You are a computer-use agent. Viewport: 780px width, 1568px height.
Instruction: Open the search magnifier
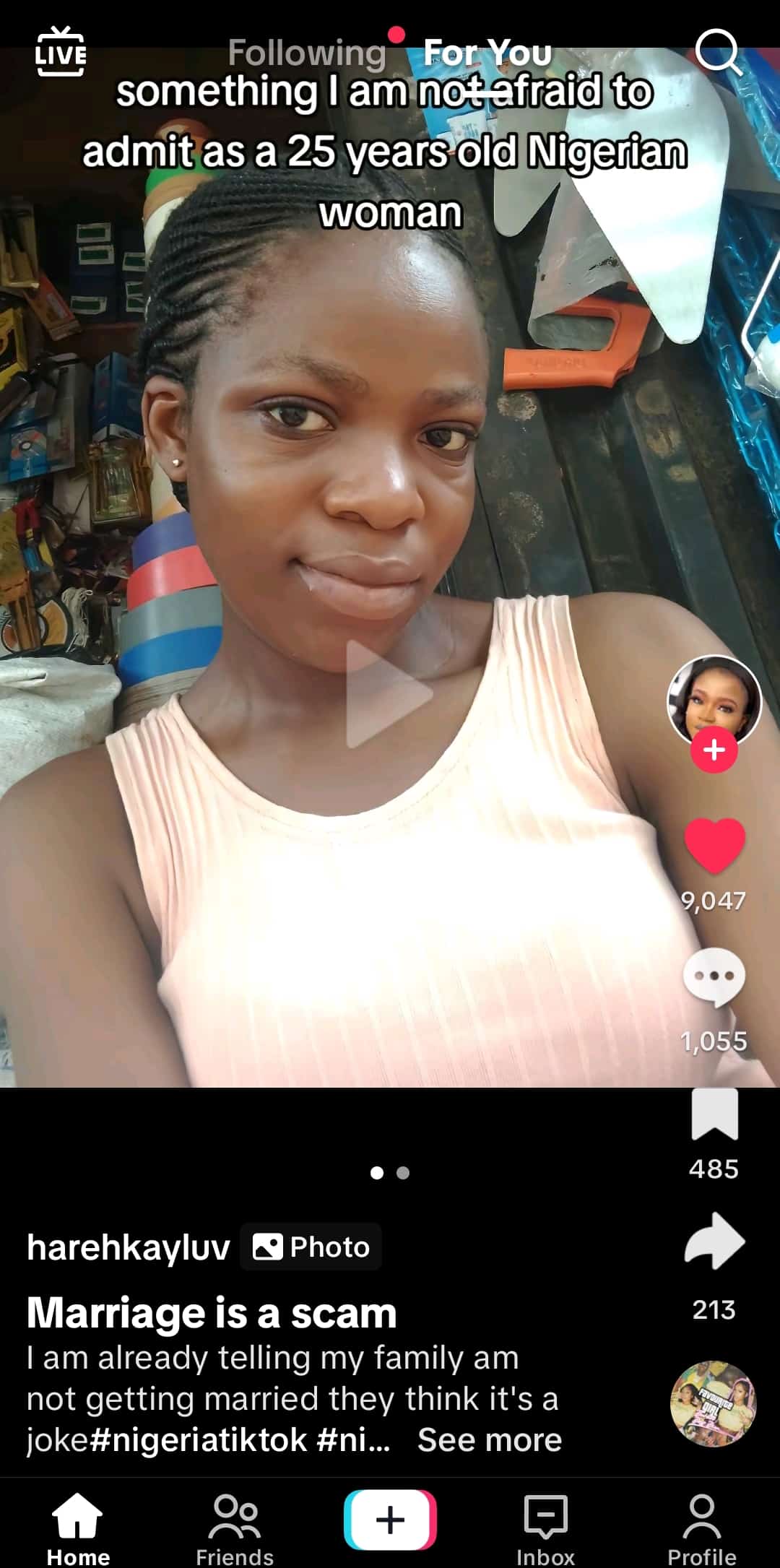pyautogui.click(x=718, y=52)
